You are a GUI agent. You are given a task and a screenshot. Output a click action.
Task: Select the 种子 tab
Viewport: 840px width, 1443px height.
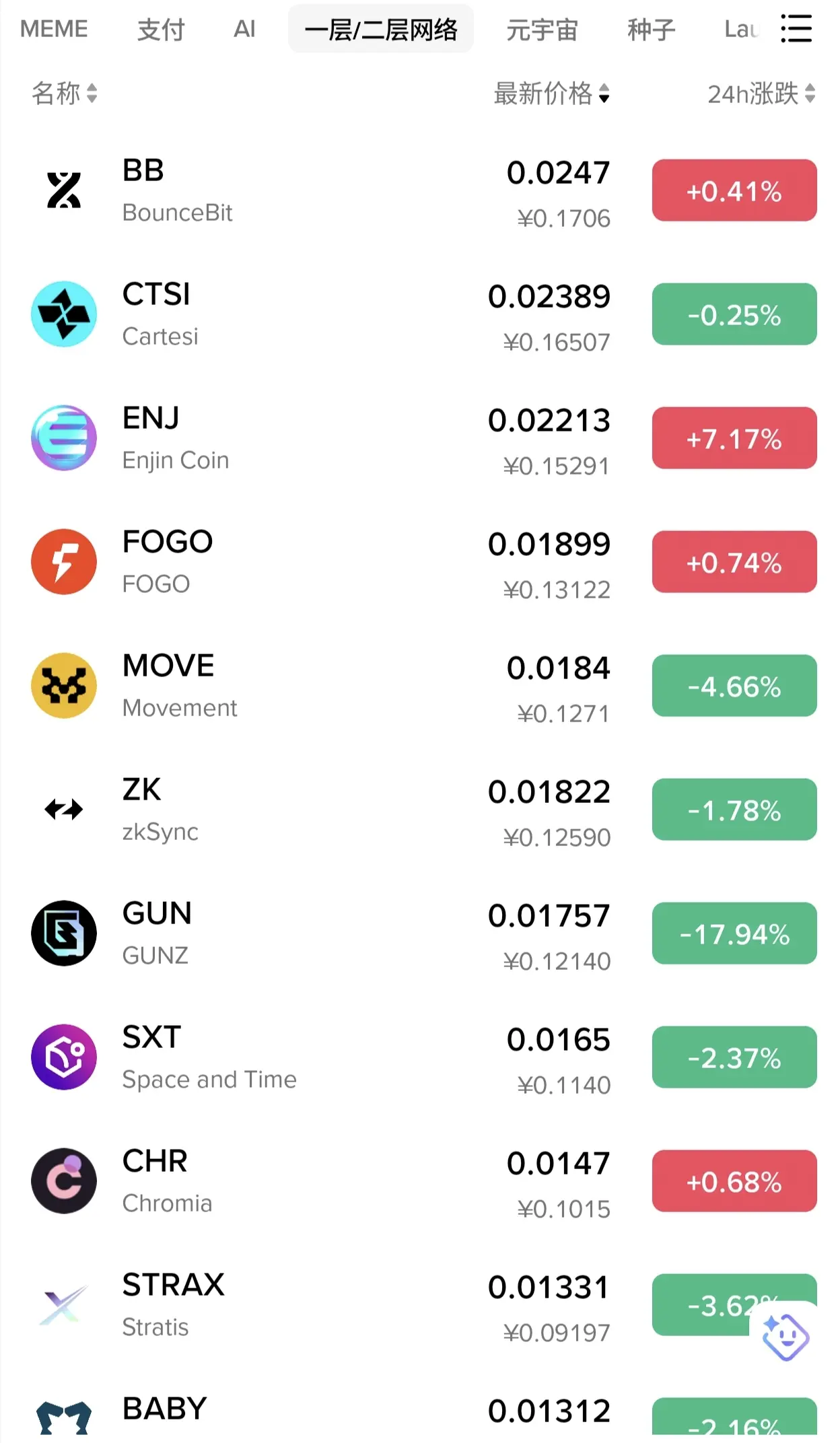coord(651,29)
